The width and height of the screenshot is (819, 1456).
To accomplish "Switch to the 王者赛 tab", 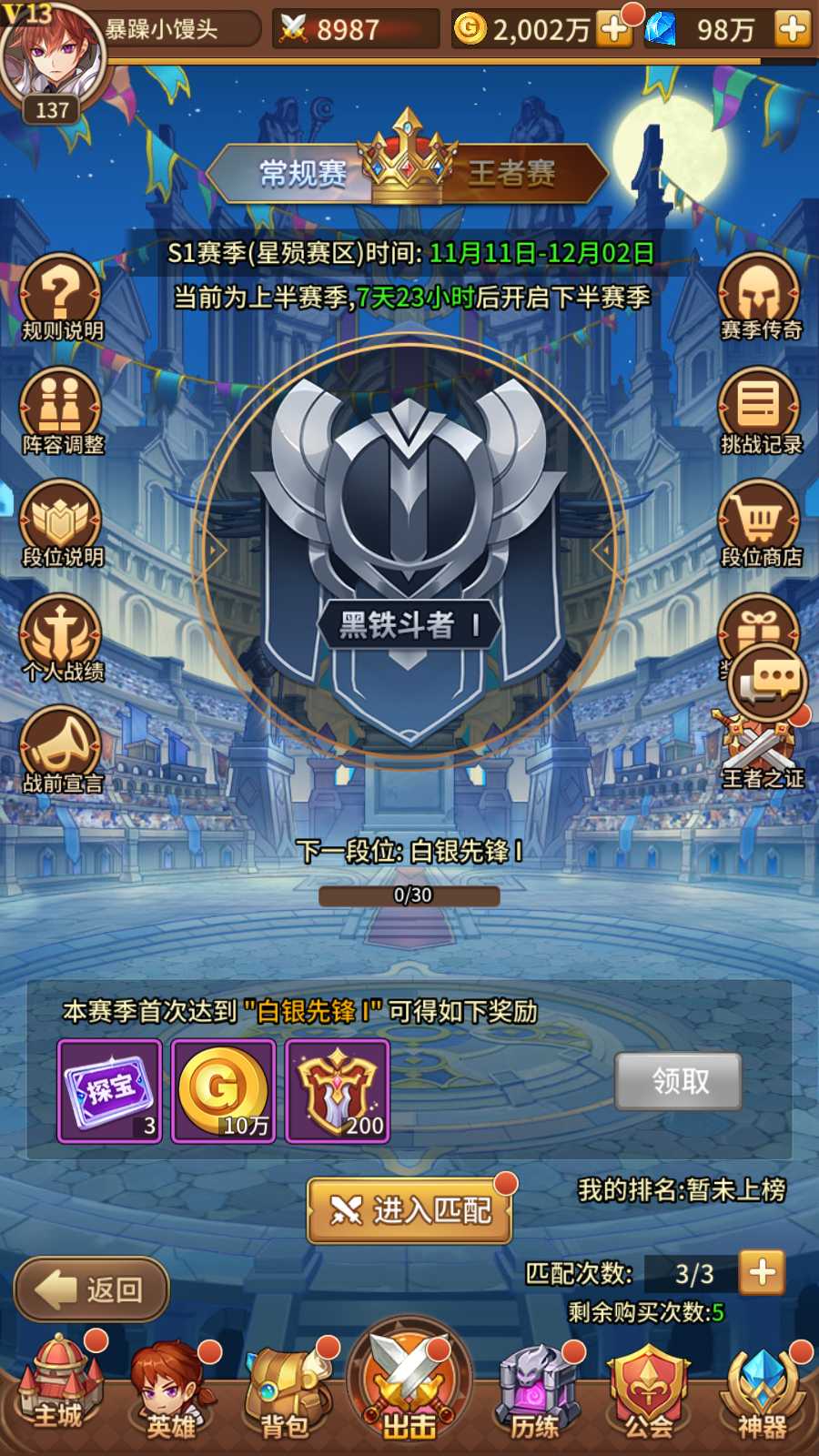I will [x=512, y=173].
